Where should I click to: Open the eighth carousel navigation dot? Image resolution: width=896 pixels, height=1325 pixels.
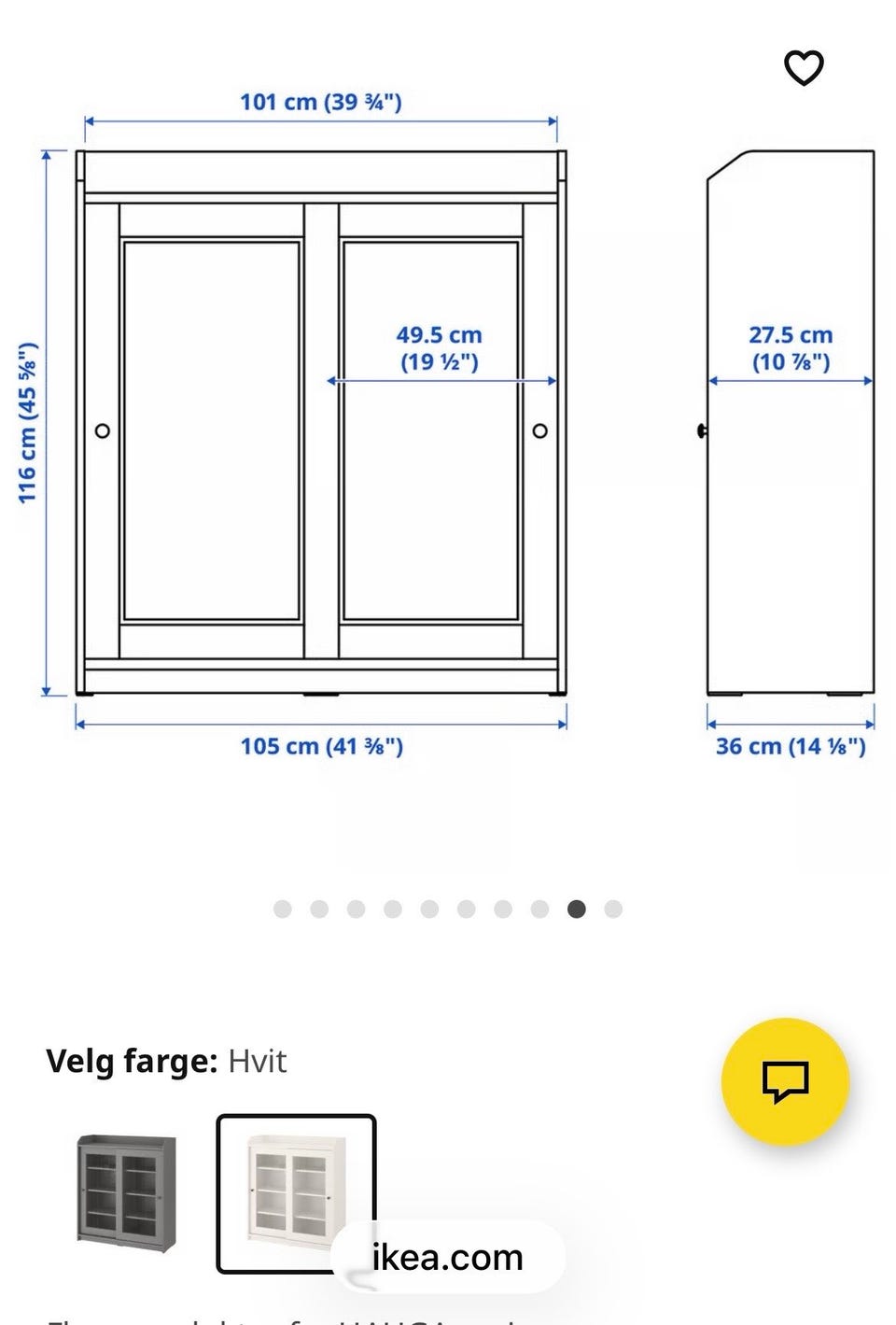click(539, 908)
